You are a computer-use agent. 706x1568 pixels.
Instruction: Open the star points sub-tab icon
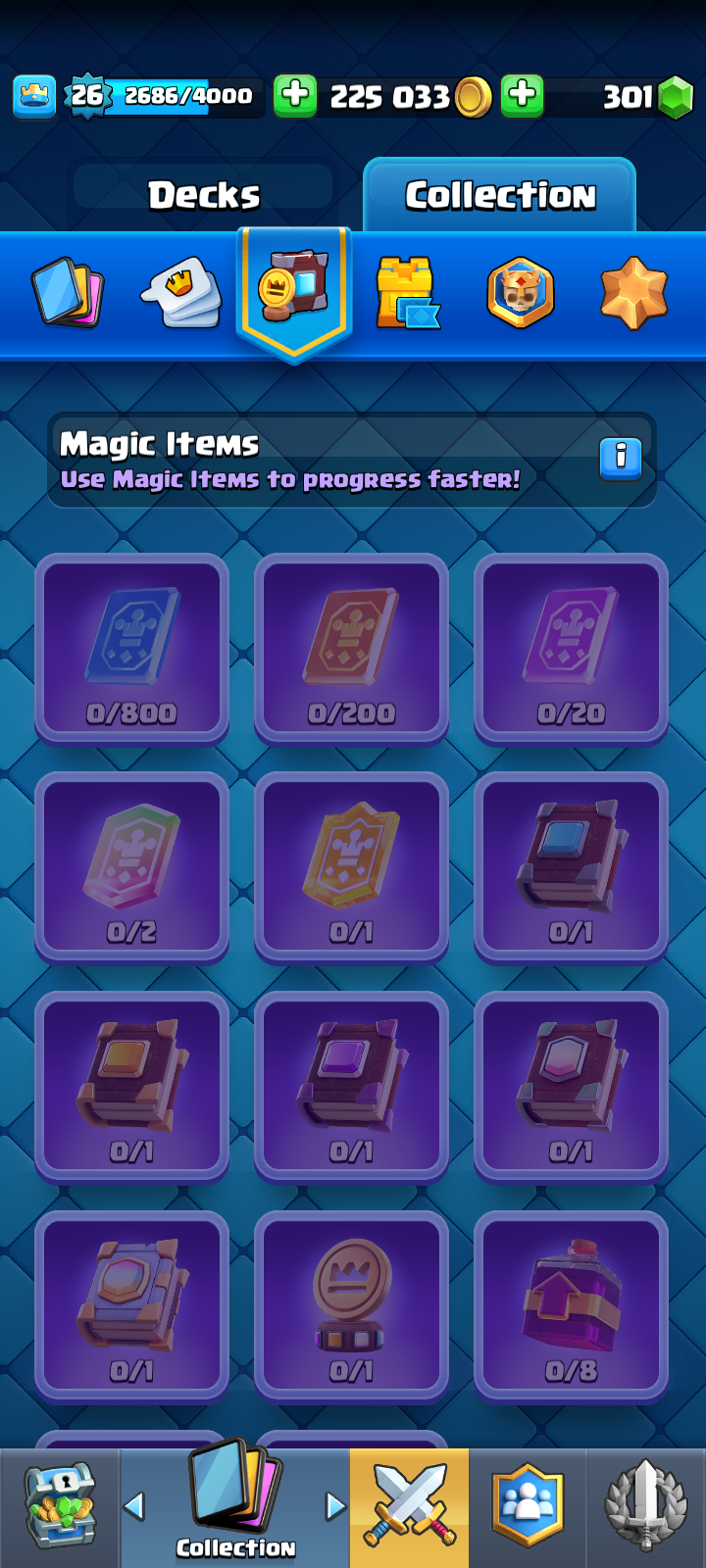(633, 292)
